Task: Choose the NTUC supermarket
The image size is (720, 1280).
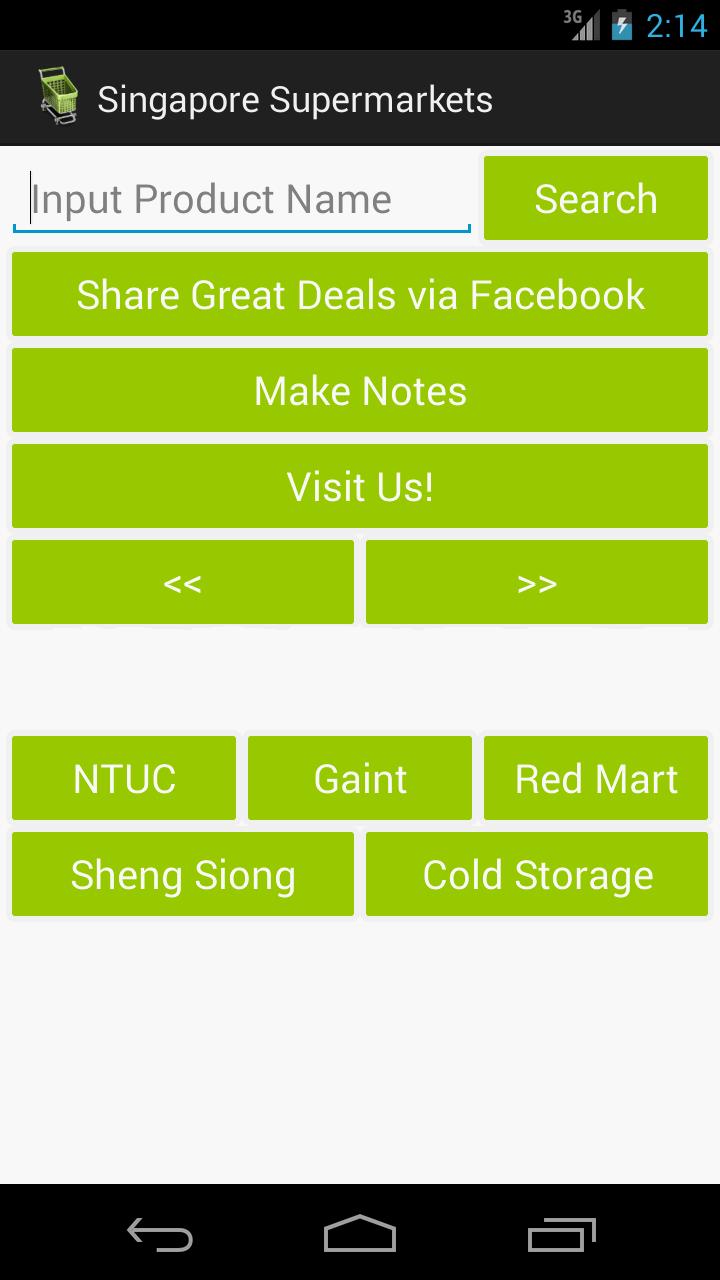Action: point(124,778)
